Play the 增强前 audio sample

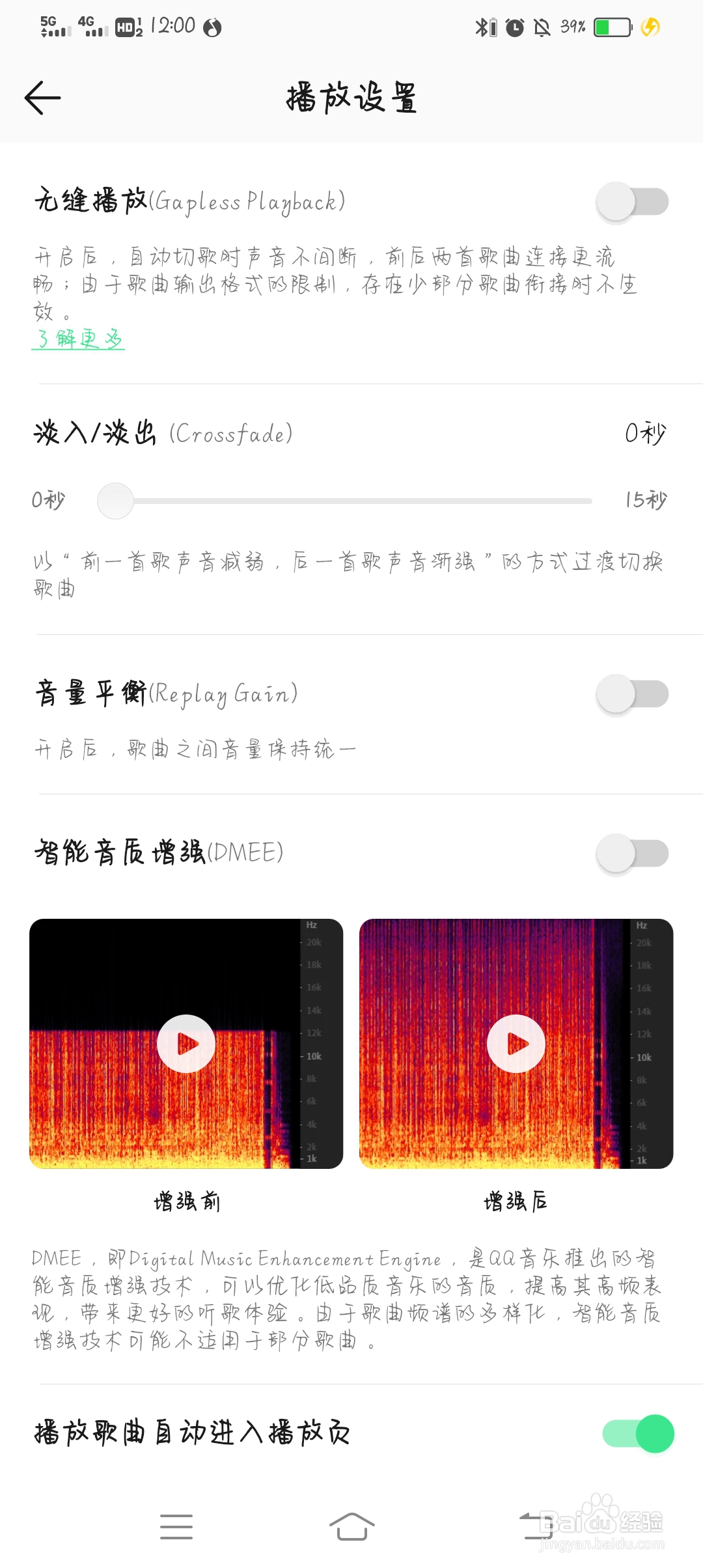(x=186, y=1044)
